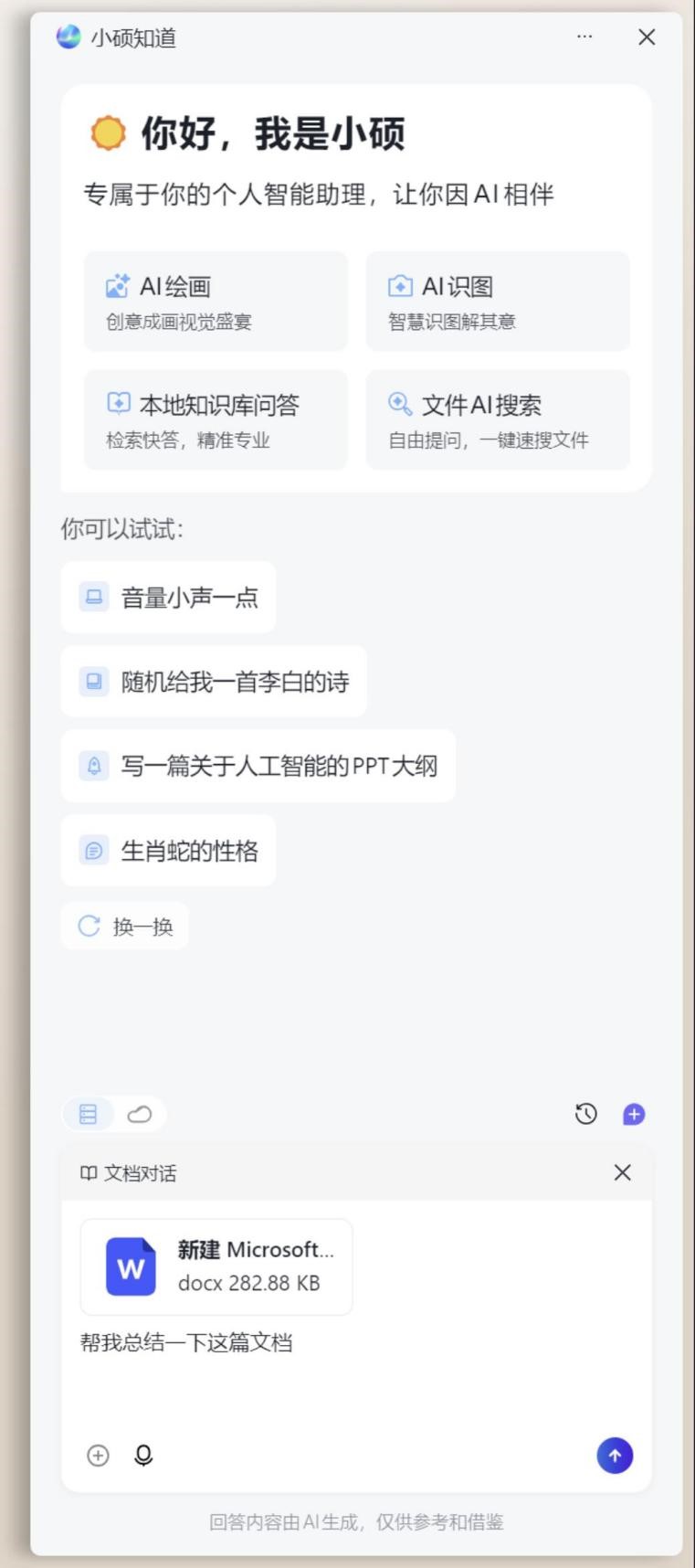Select 写一篇关于人工智能的PPT大纲 suggestion
695x1568 pixels.
click(258, 766)
